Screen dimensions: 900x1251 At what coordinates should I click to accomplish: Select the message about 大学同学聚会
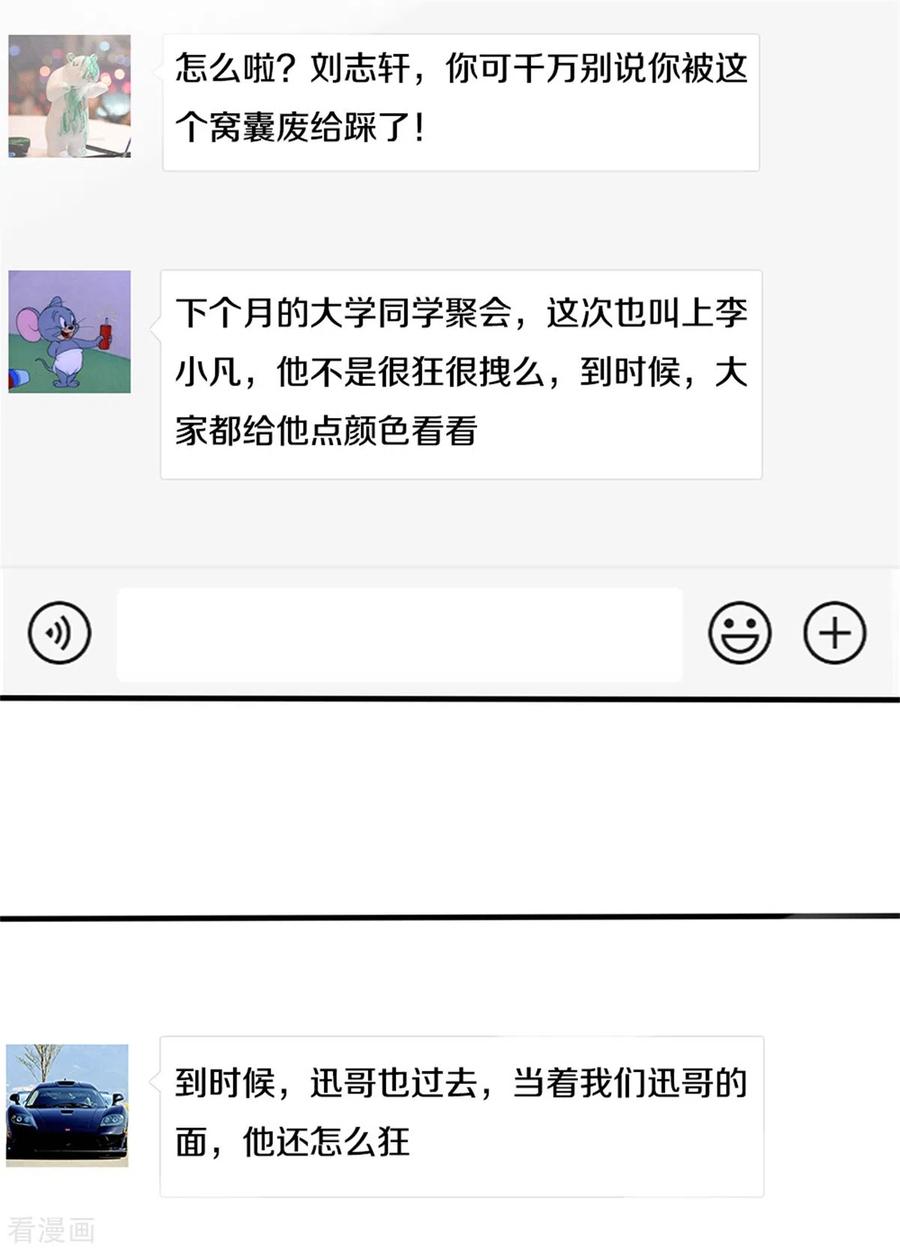pos(460,374)
